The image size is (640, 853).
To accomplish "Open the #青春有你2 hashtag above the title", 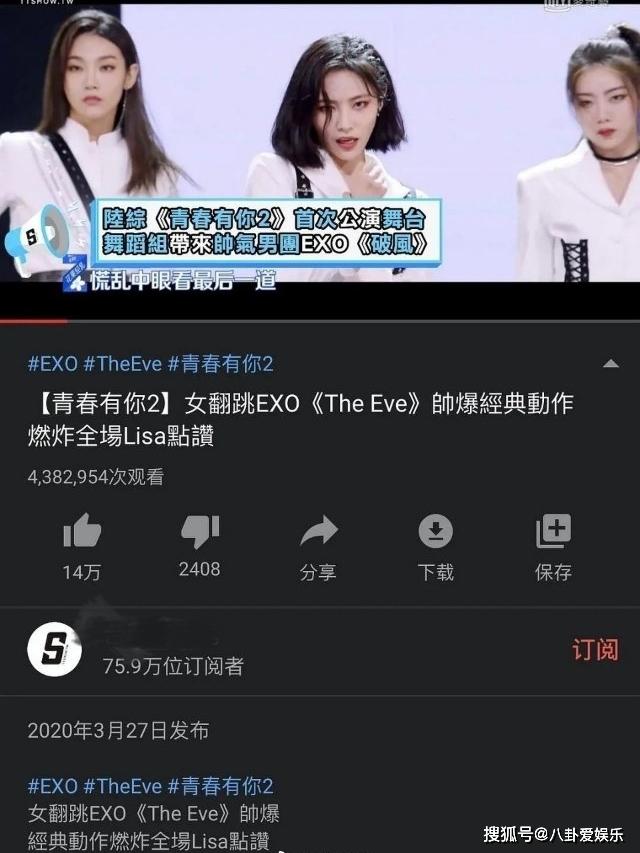I will pos(220,364).
